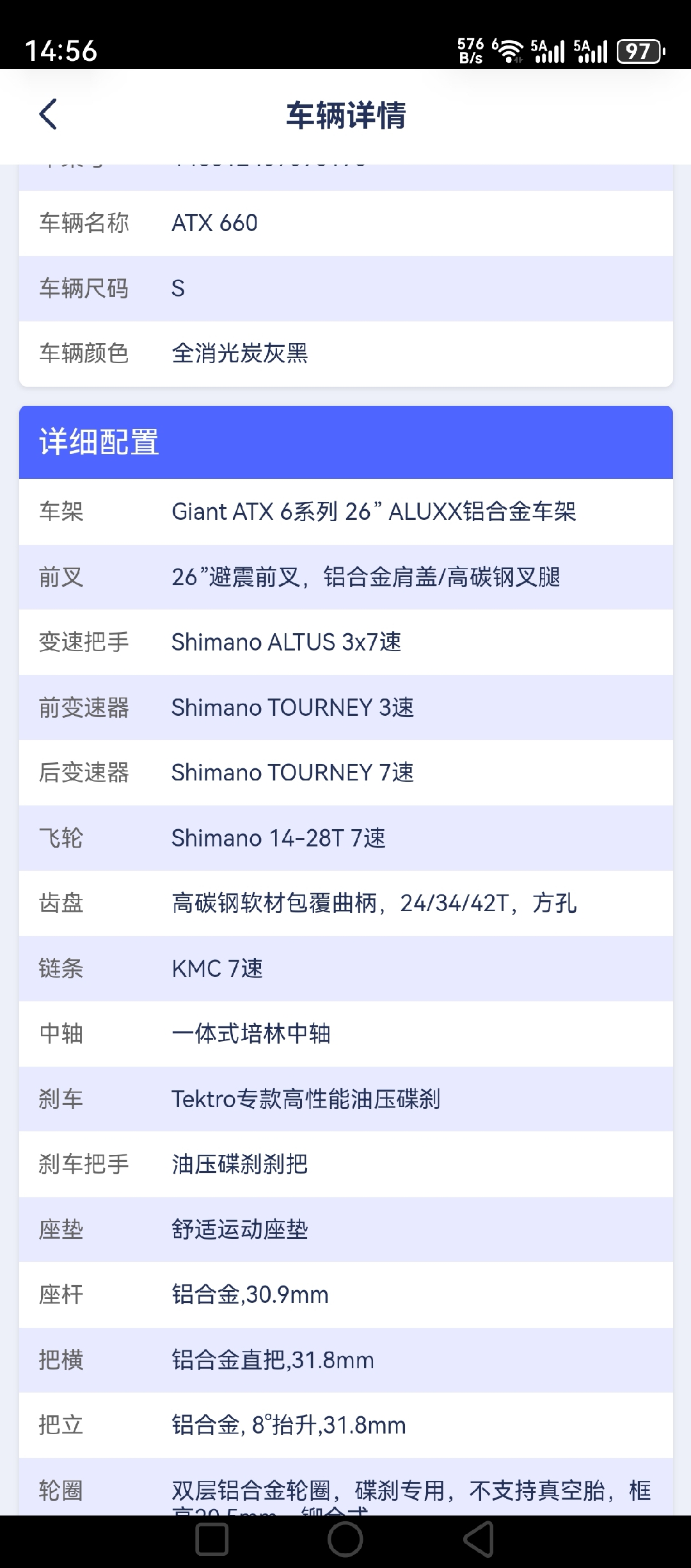
Task: Open the recent apps switcher
Action: pos(212,1539)
